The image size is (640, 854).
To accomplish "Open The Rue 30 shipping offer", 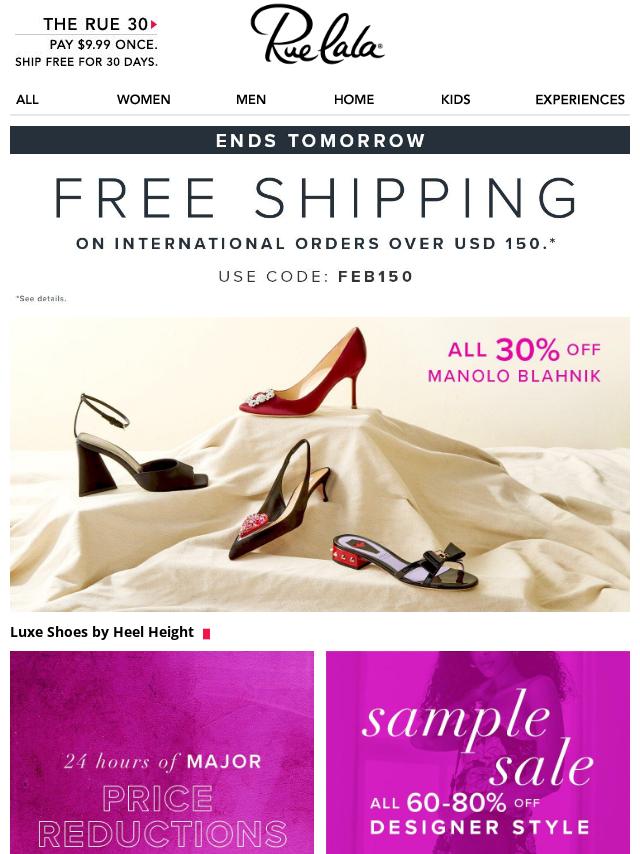I will pyautogui.click(x=86, y=42).
